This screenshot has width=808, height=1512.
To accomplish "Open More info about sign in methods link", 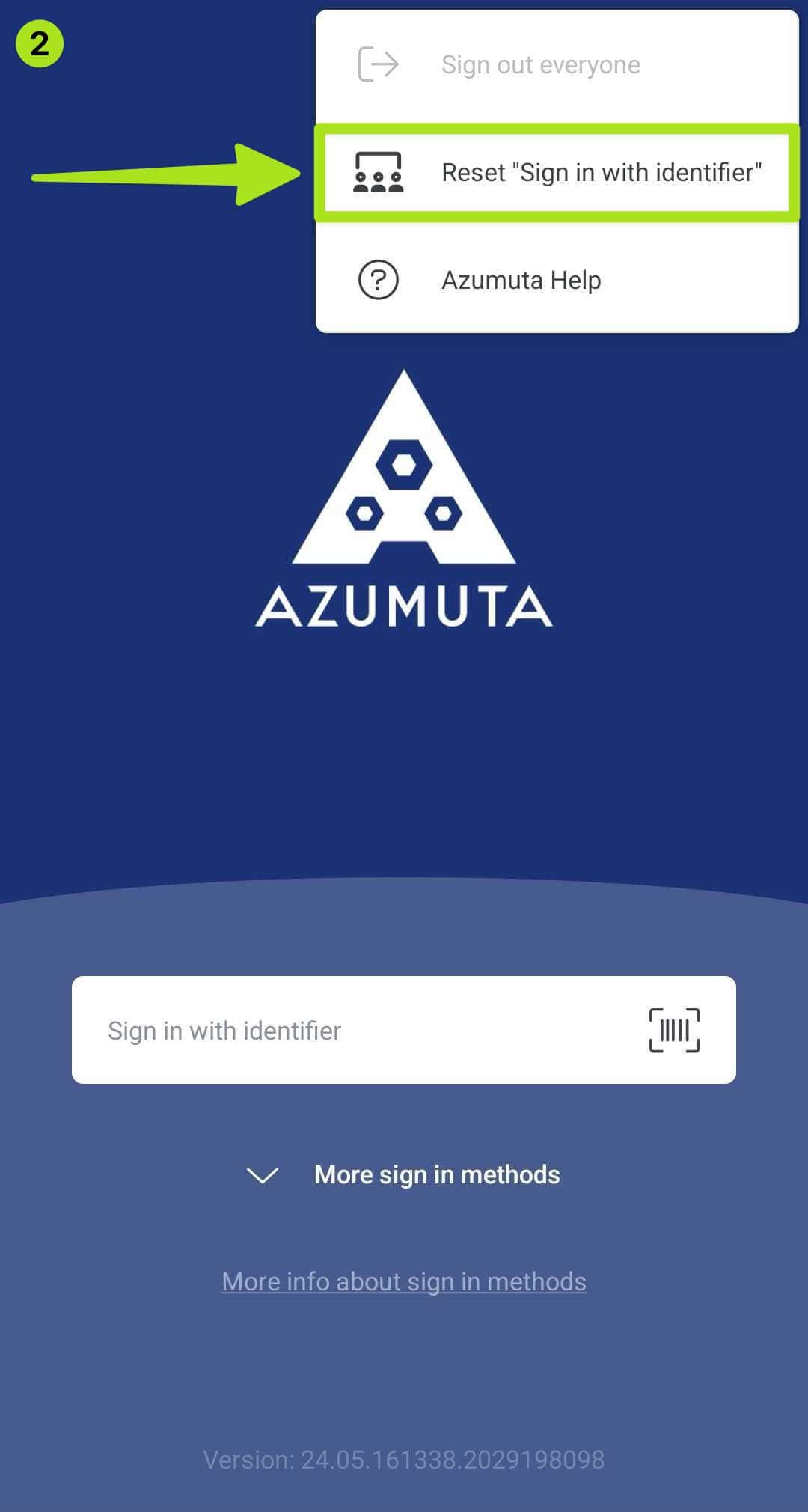I will coord(404,1282).
